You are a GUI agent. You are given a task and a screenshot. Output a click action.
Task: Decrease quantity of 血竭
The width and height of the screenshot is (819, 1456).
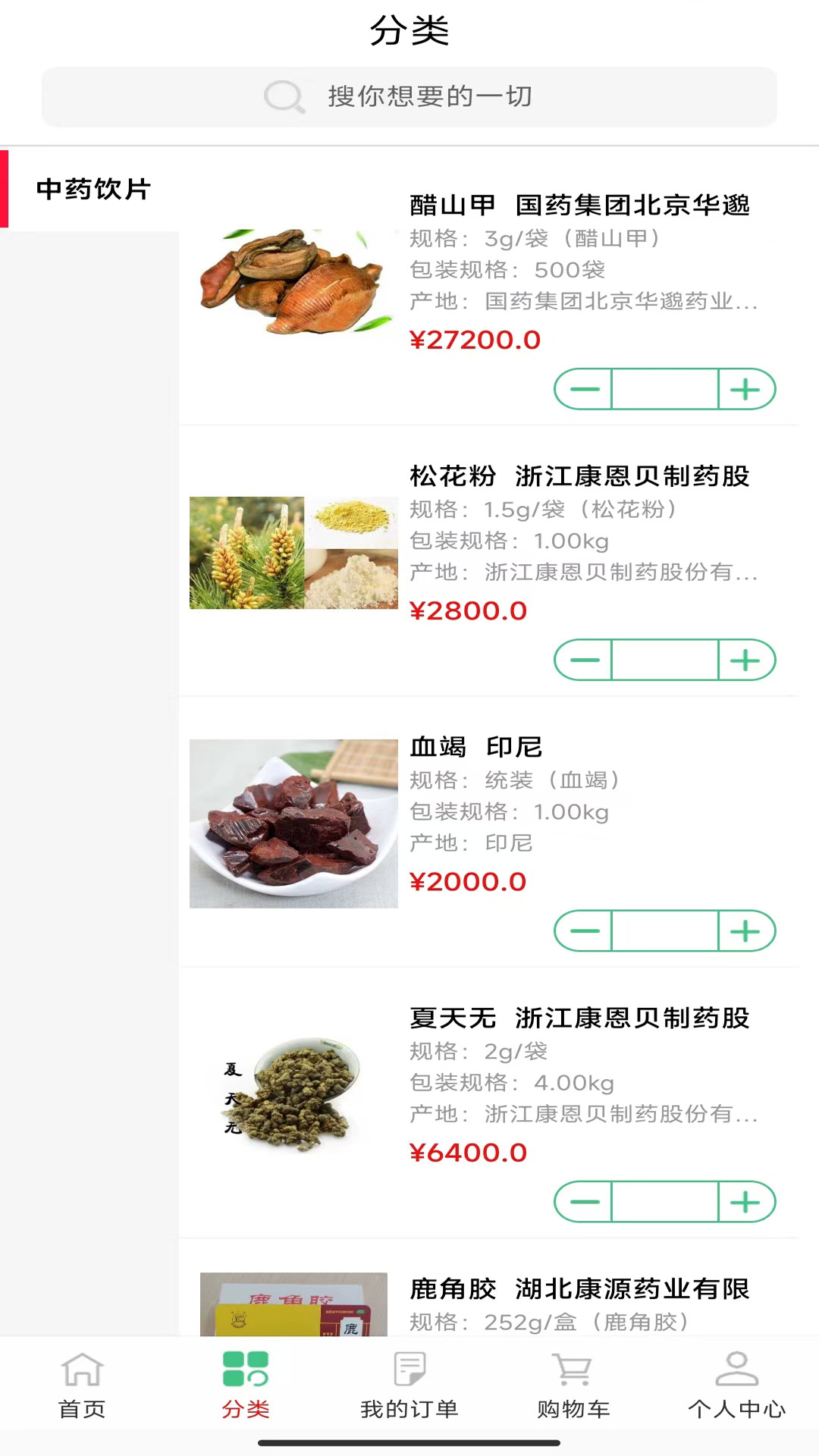pyautogui.click(x=584, y=931)
